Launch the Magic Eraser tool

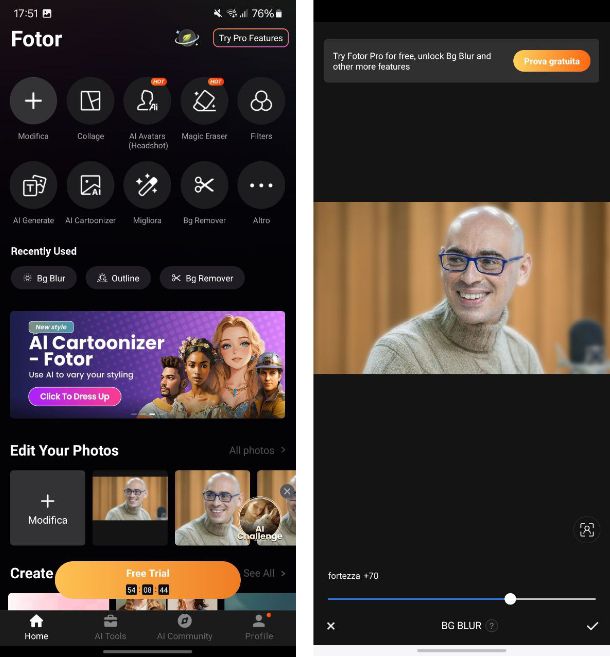click(204, 101)
